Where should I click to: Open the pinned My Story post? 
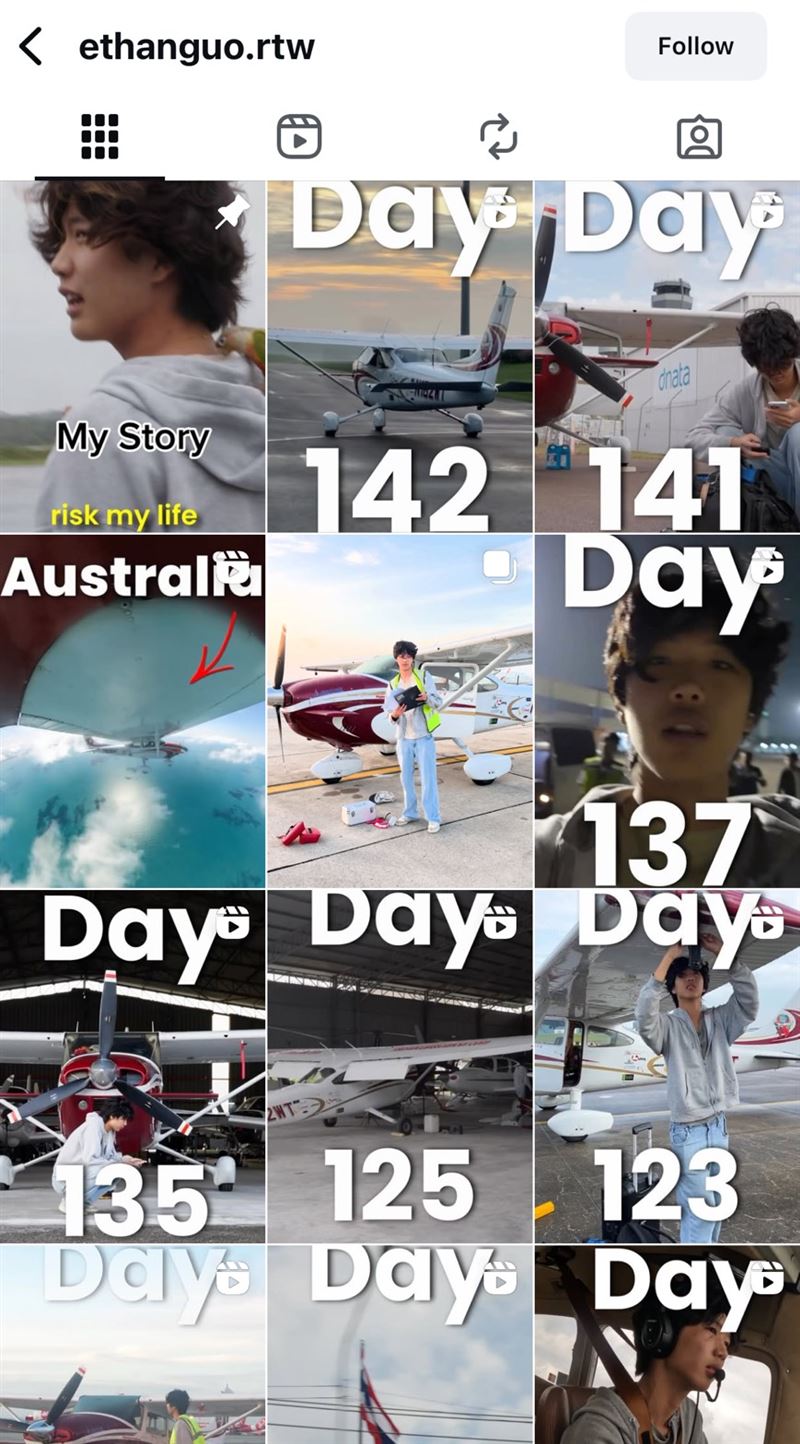pyautogui.click(x=133, y=357)
